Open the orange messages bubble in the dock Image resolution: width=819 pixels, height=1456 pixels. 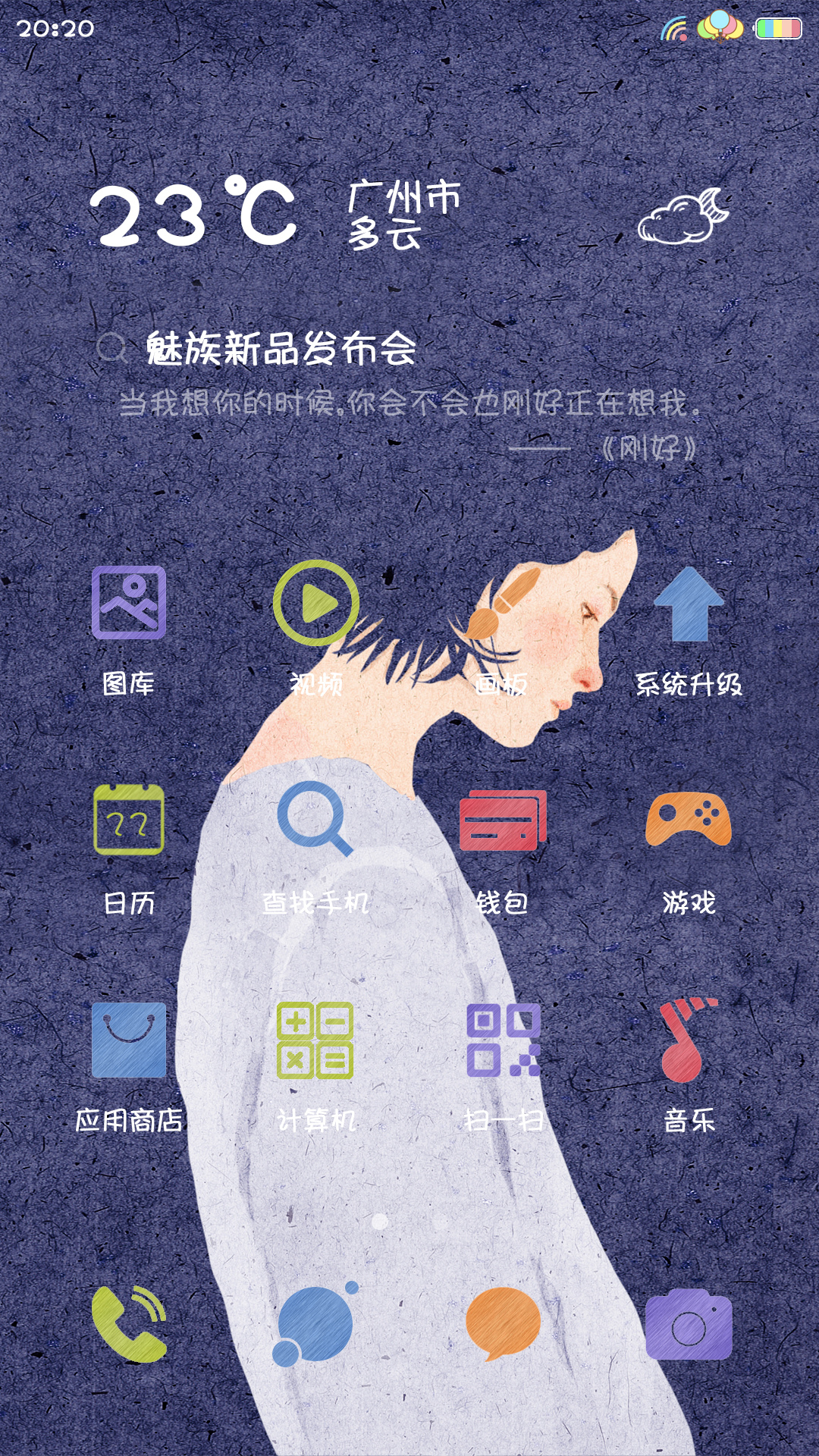pyautogui.click(x=503, y=1323)
